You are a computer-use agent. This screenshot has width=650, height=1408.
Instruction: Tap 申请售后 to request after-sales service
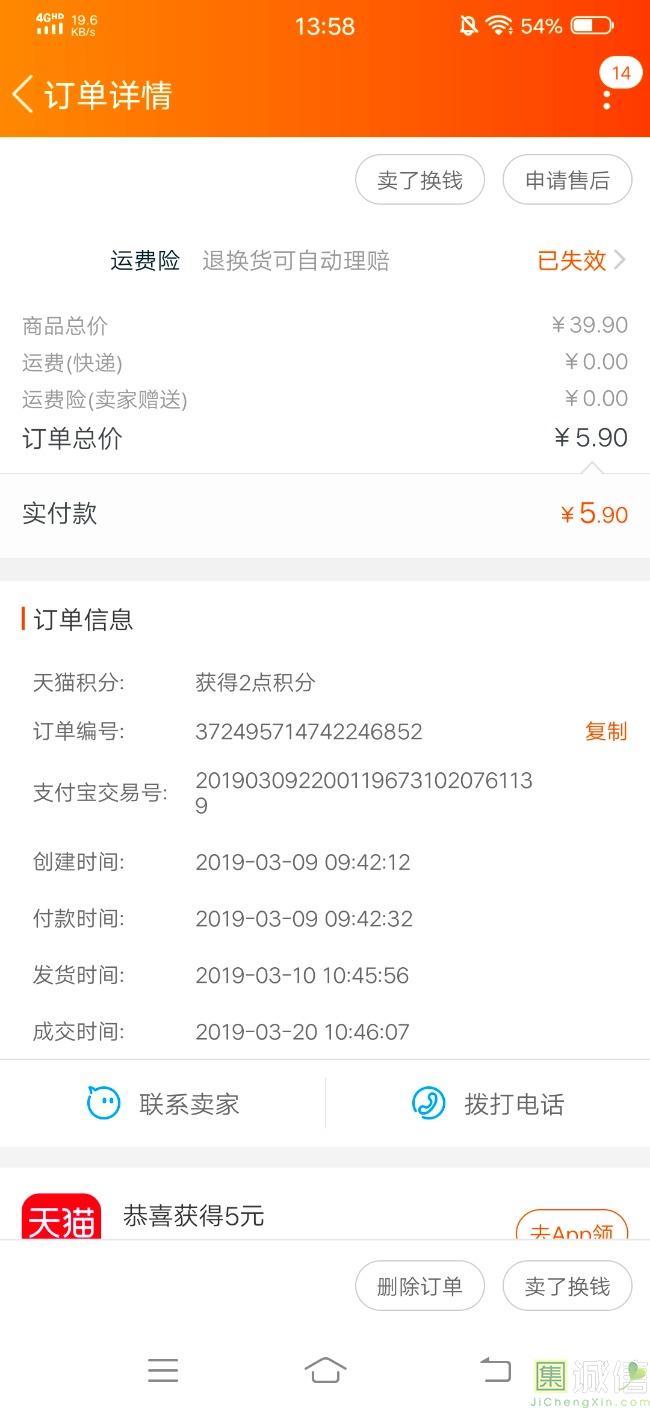click(567, 181)
